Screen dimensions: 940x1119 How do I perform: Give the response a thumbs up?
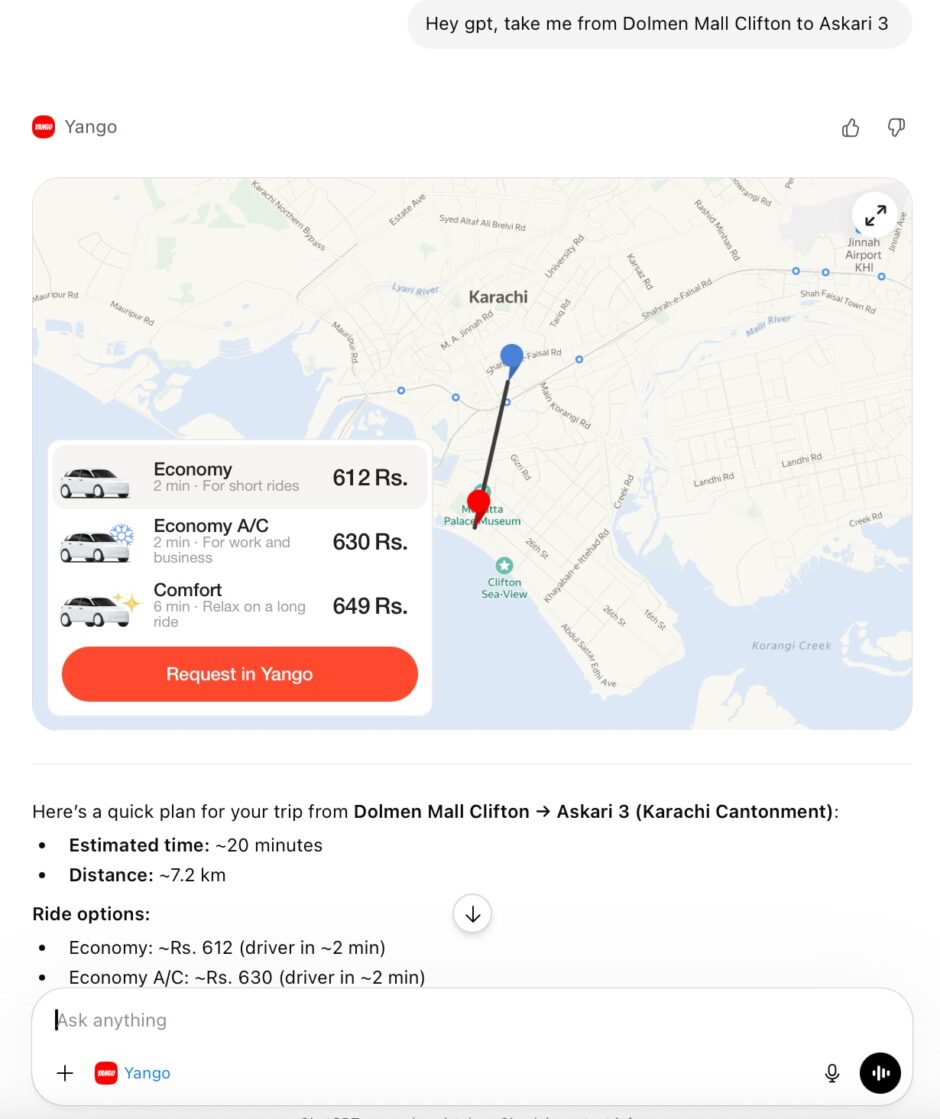coord(850,127)
